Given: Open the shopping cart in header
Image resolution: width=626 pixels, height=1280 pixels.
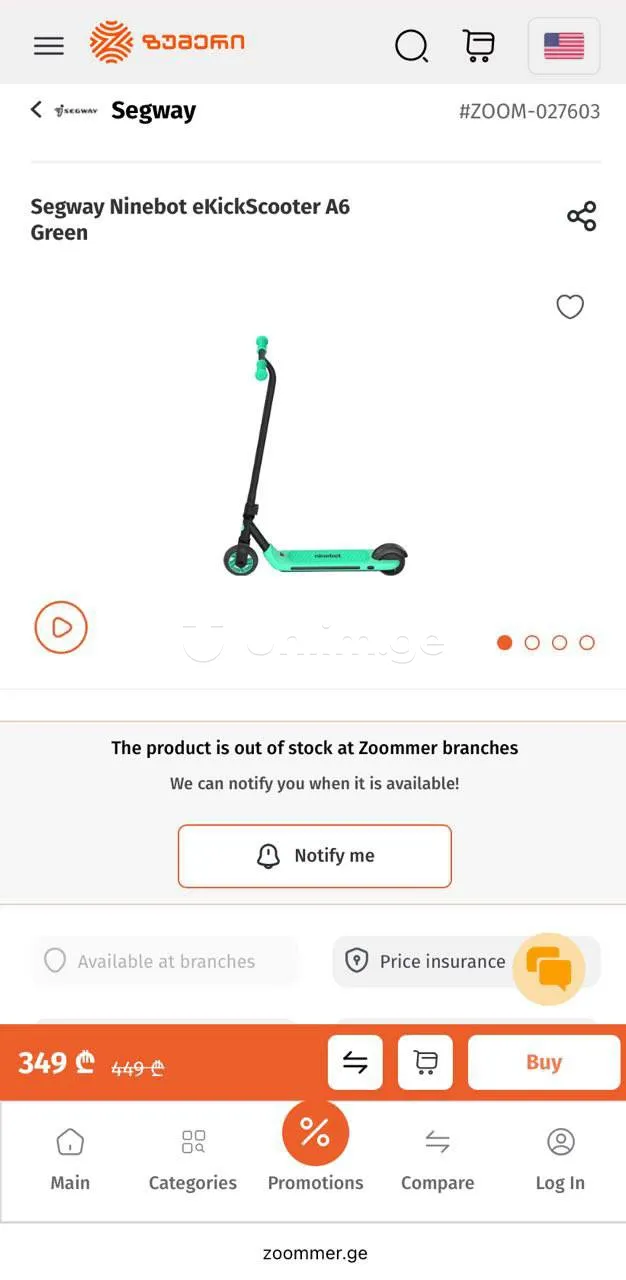Looking at the screenshot, I should point(479,45).
